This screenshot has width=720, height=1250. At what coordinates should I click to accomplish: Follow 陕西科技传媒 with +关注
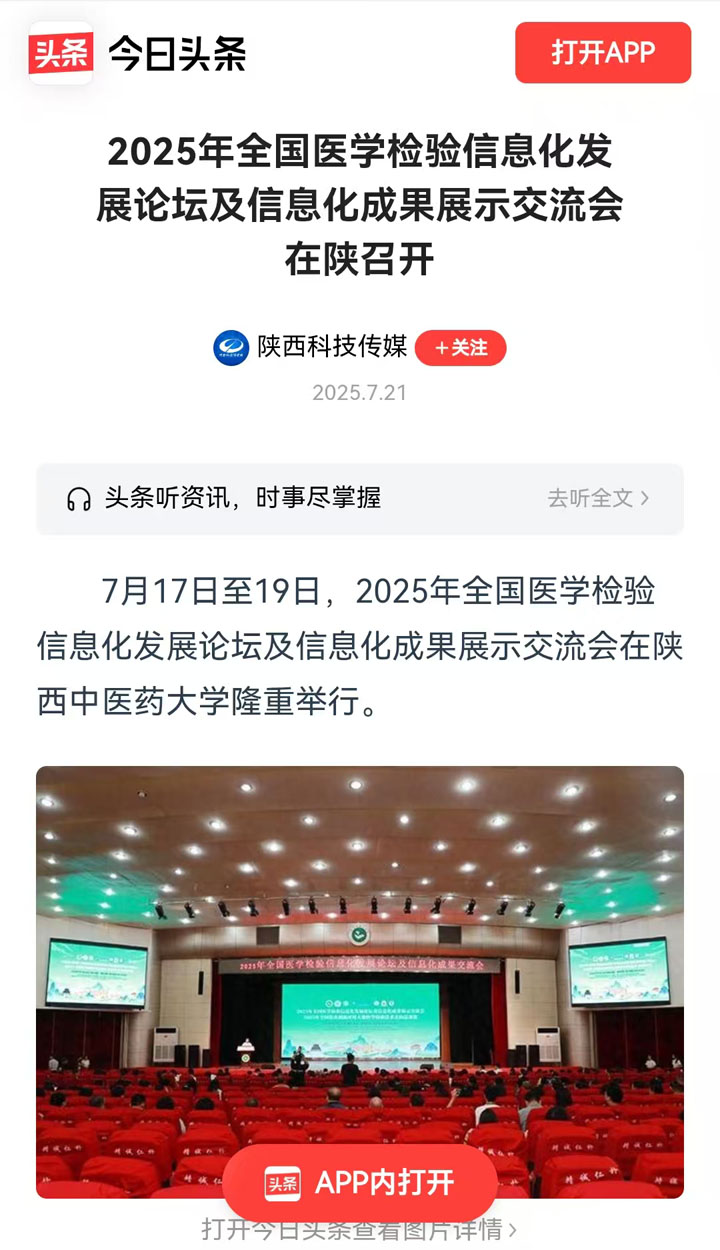[460, 348]
